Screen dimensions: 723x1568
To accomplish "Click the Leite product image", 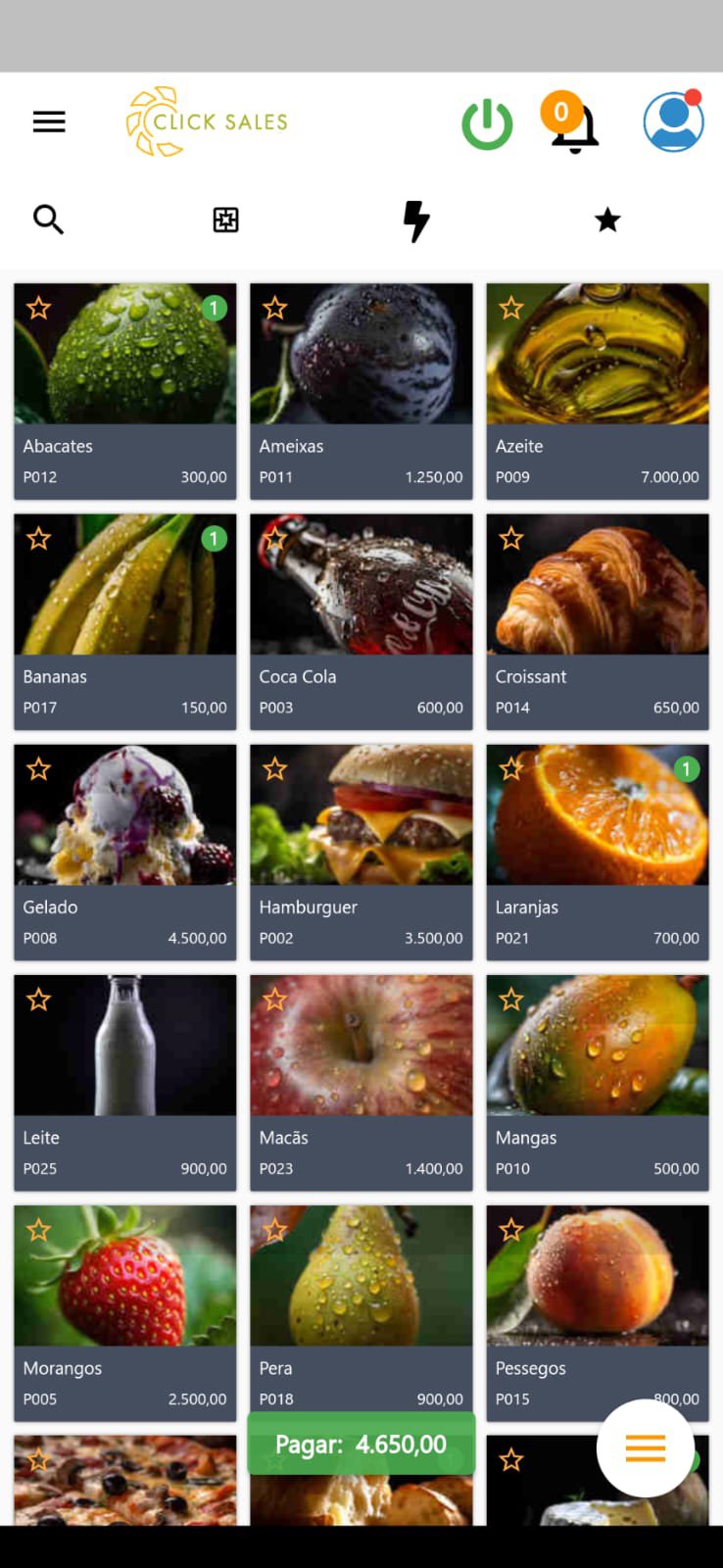I will point(124,1045).
